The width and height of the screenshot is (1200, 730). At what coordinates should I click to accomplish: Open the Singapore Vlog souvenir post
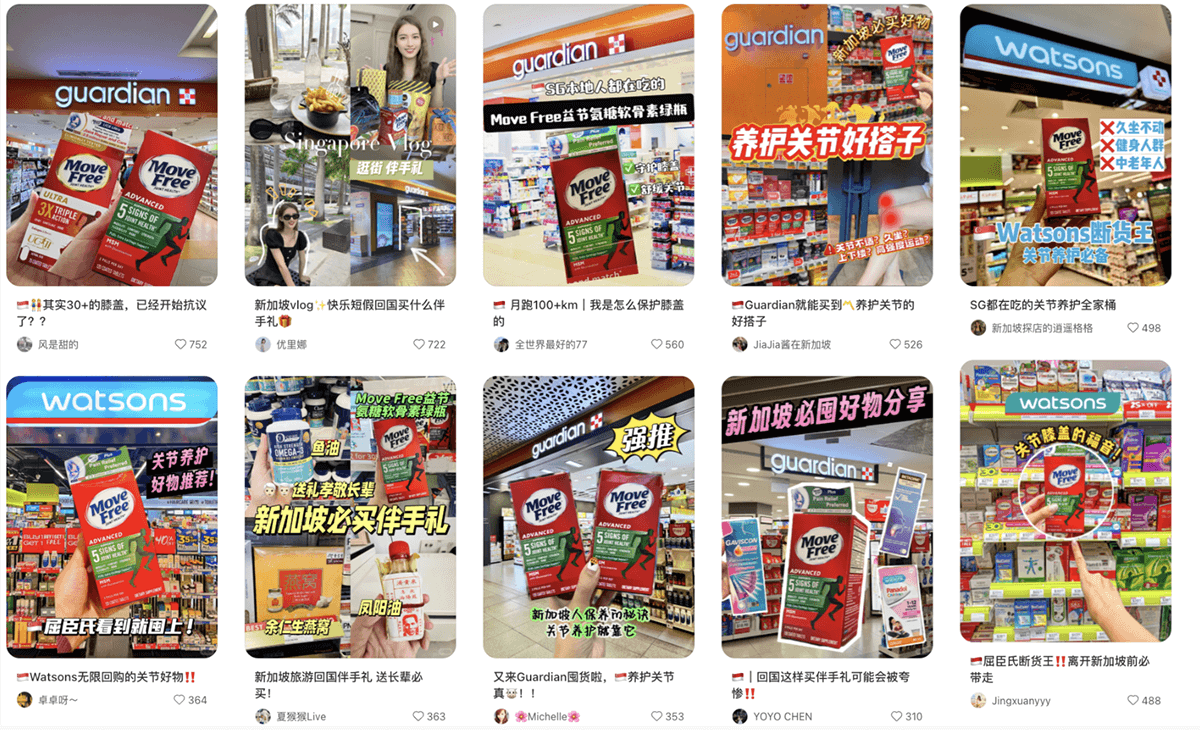tap(350, 146)
